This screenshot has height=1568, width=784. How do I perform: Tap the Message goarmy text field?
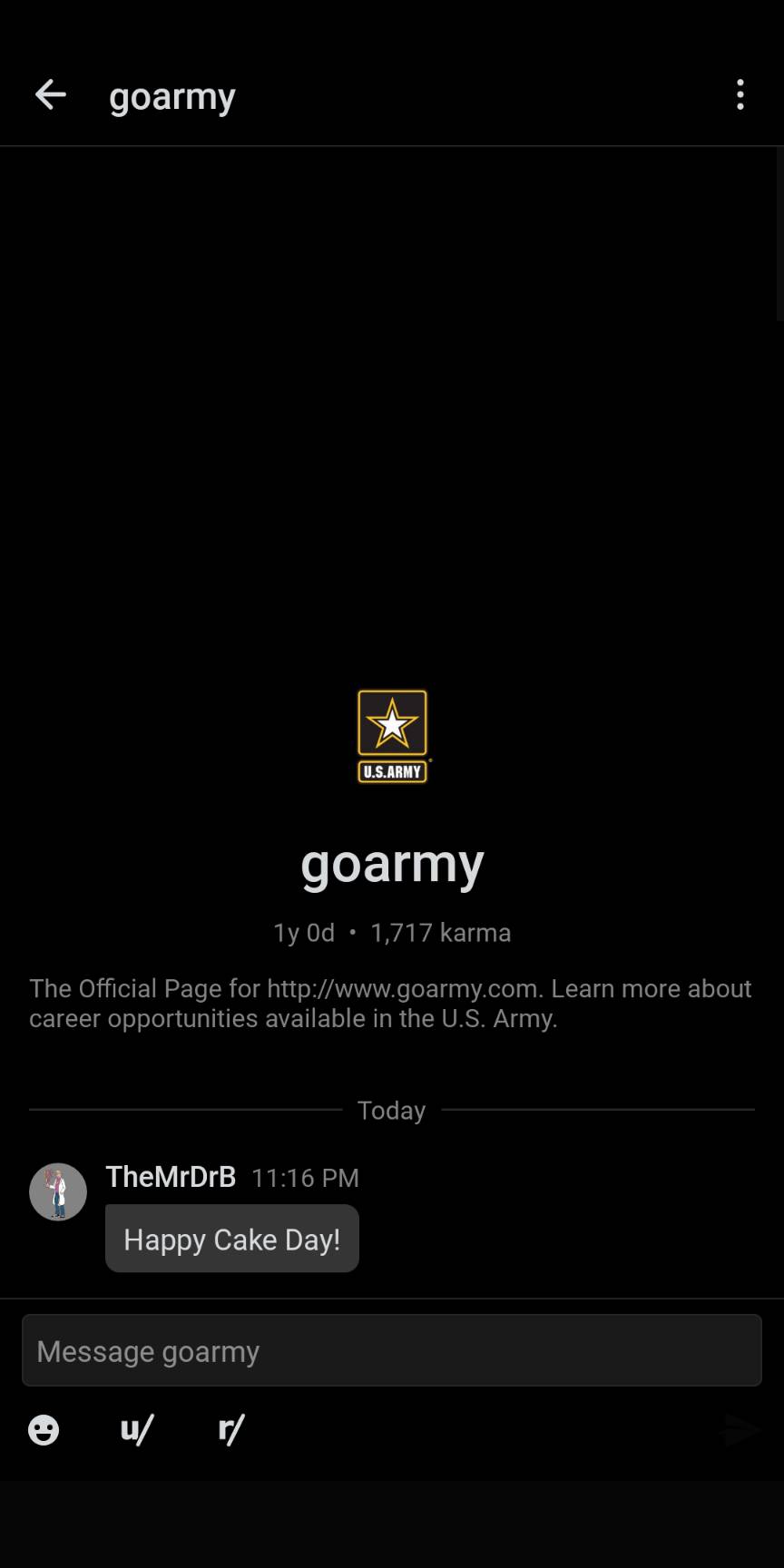point(392,1350)
